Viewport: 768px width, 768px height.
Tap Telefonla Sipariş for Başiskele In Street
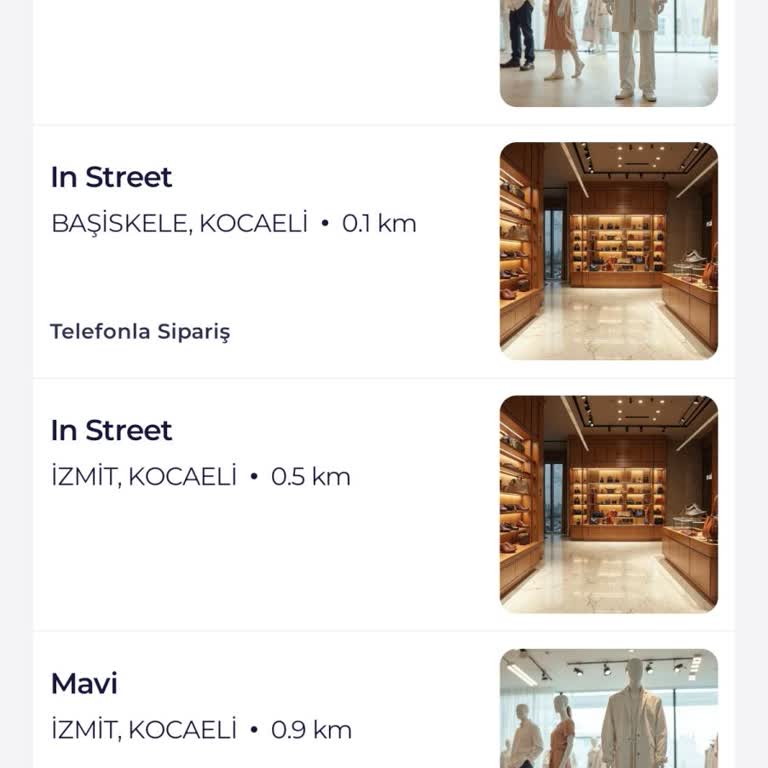pyautogui.click(x=140, y=331)
